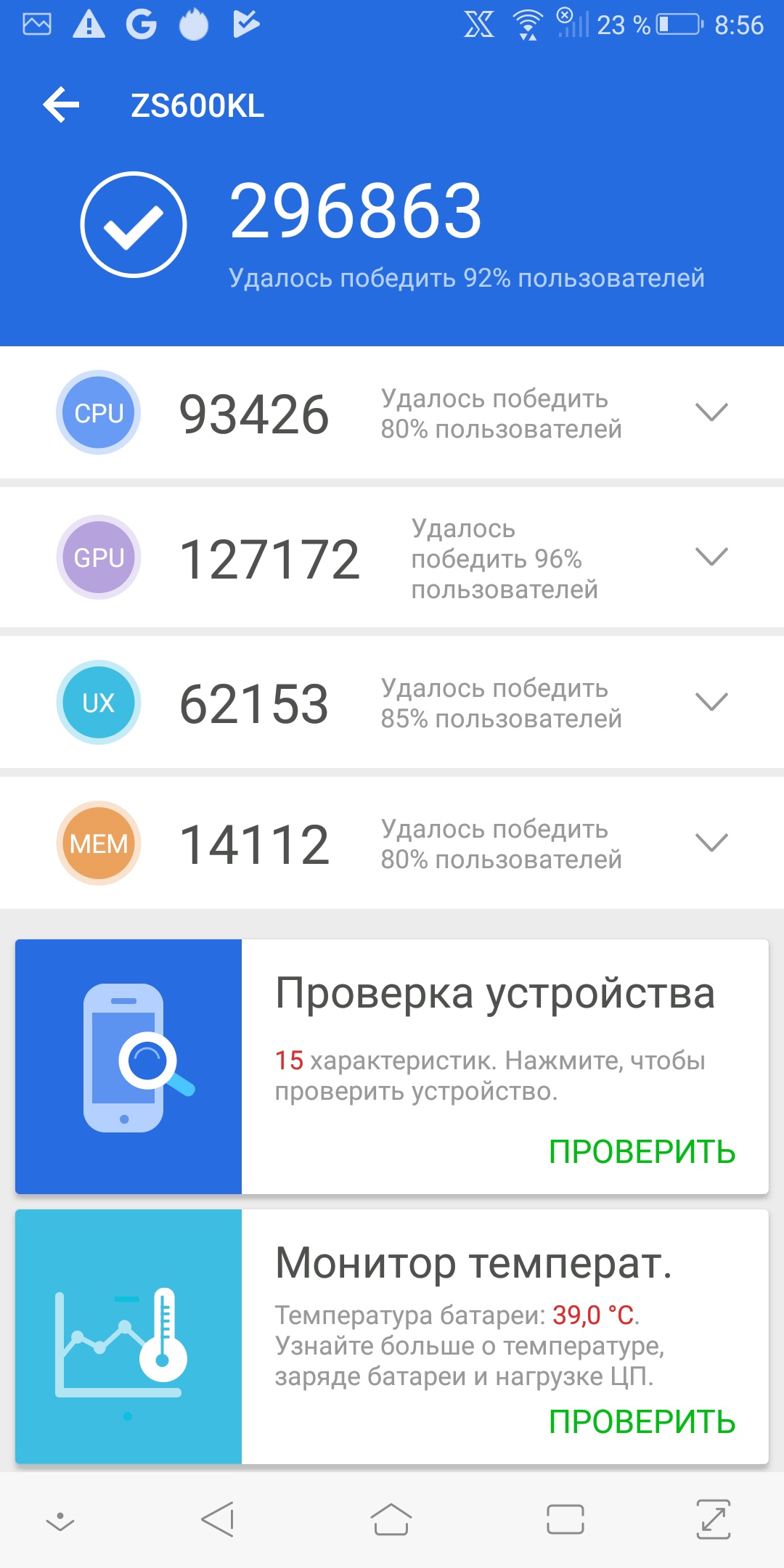Open the recent apps overview
784x1568 pixels.
pos(565,1519)
